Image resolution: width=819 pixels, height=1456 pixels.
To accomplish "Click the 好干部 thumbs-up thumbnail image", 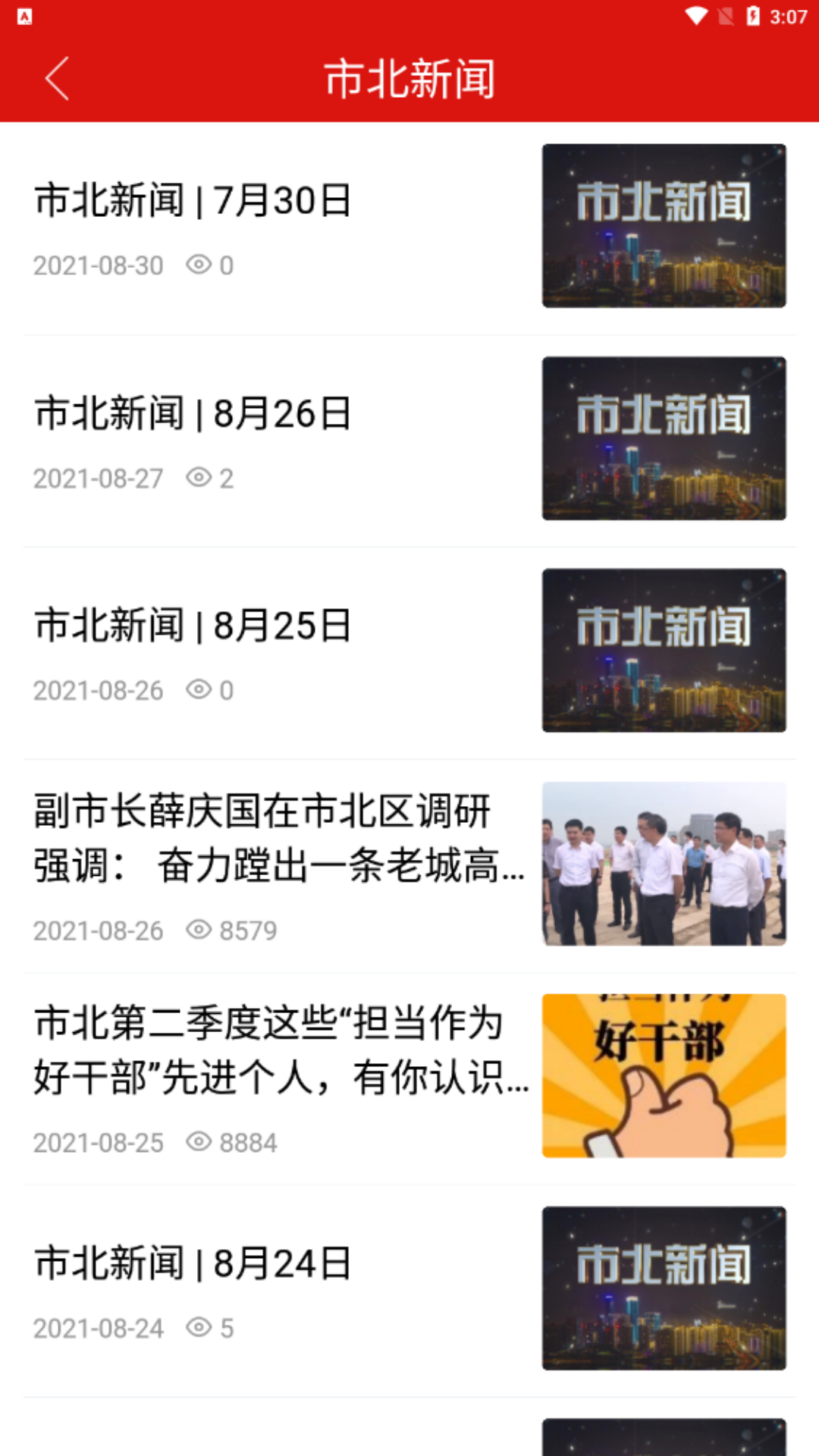I will (x=664, y=1075).
